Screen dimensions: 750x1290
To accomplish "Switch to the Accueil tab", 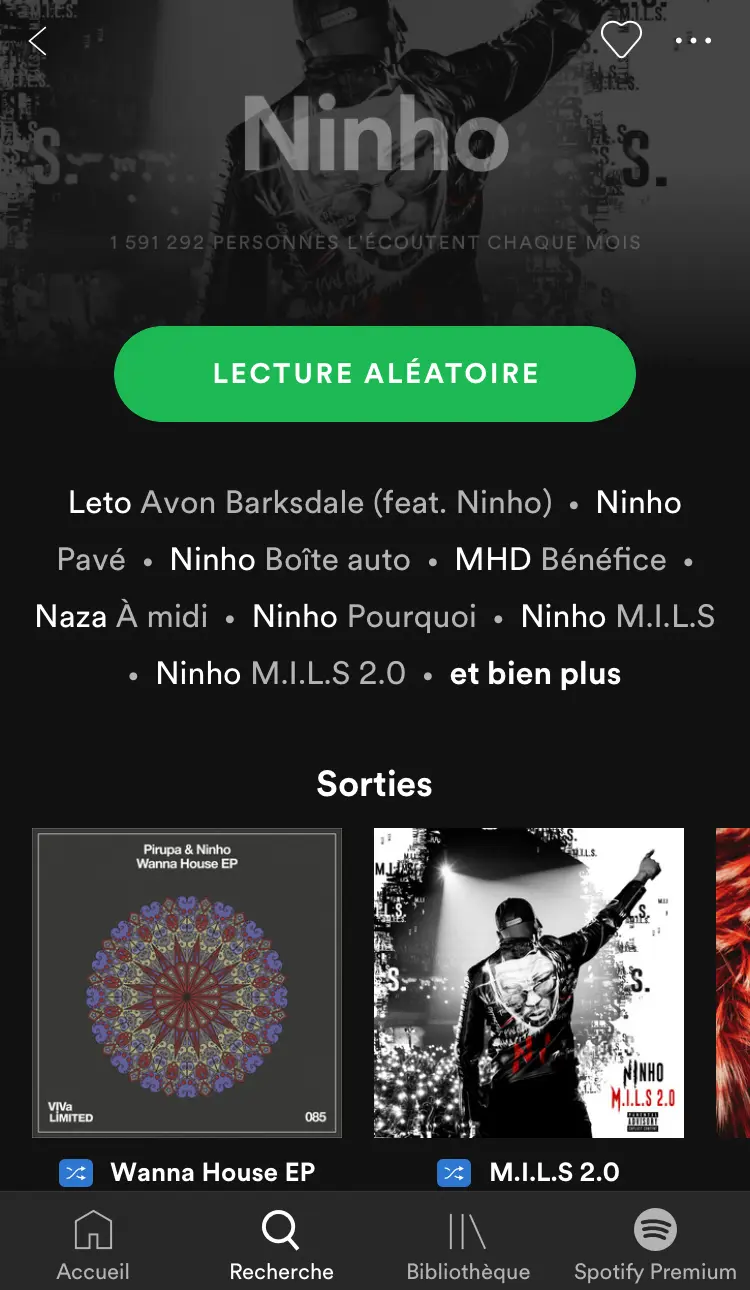I will pos(93,1245).
